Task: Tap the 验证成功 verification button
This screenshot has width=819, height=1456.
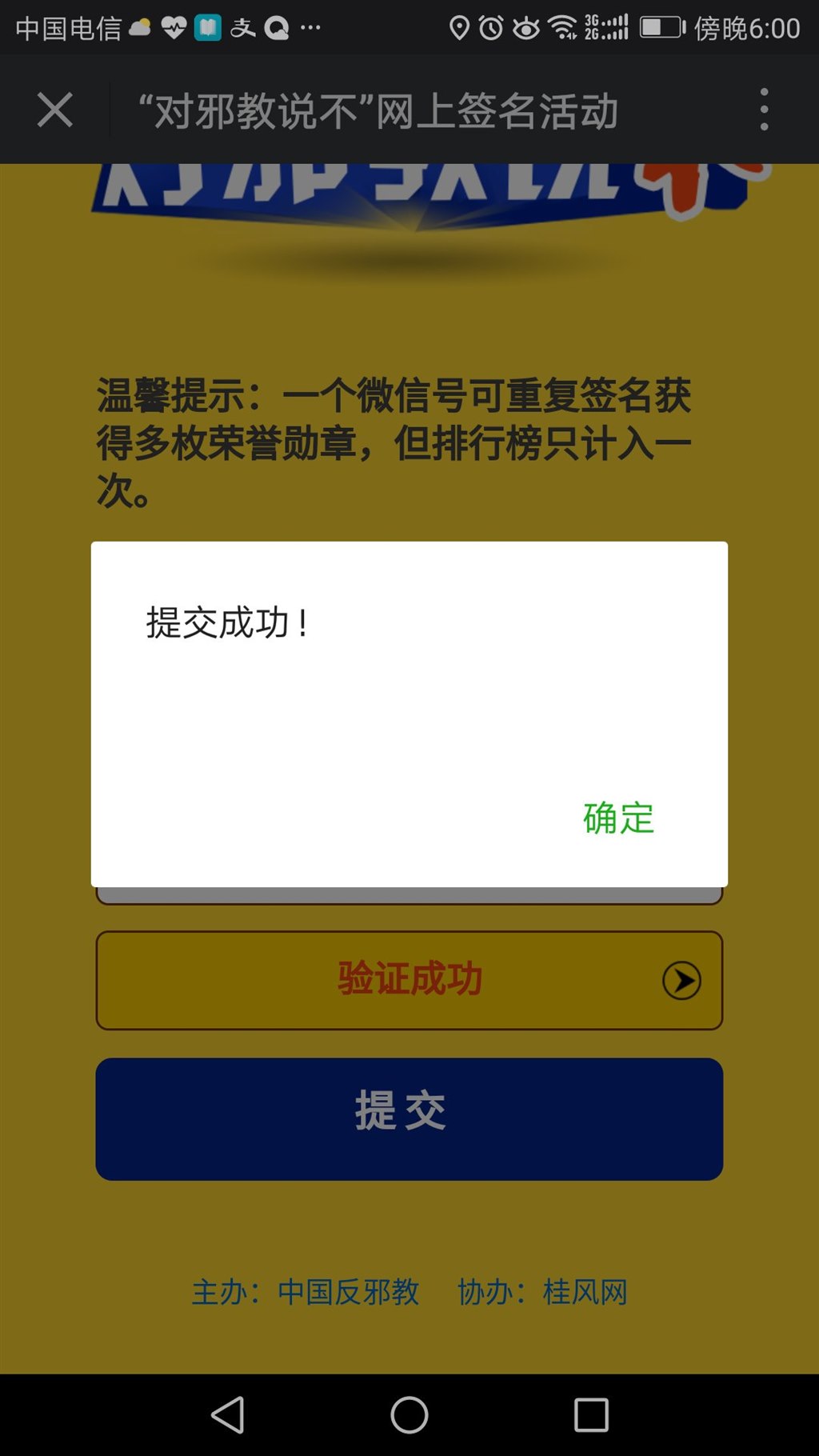Action: pos(409,980)
